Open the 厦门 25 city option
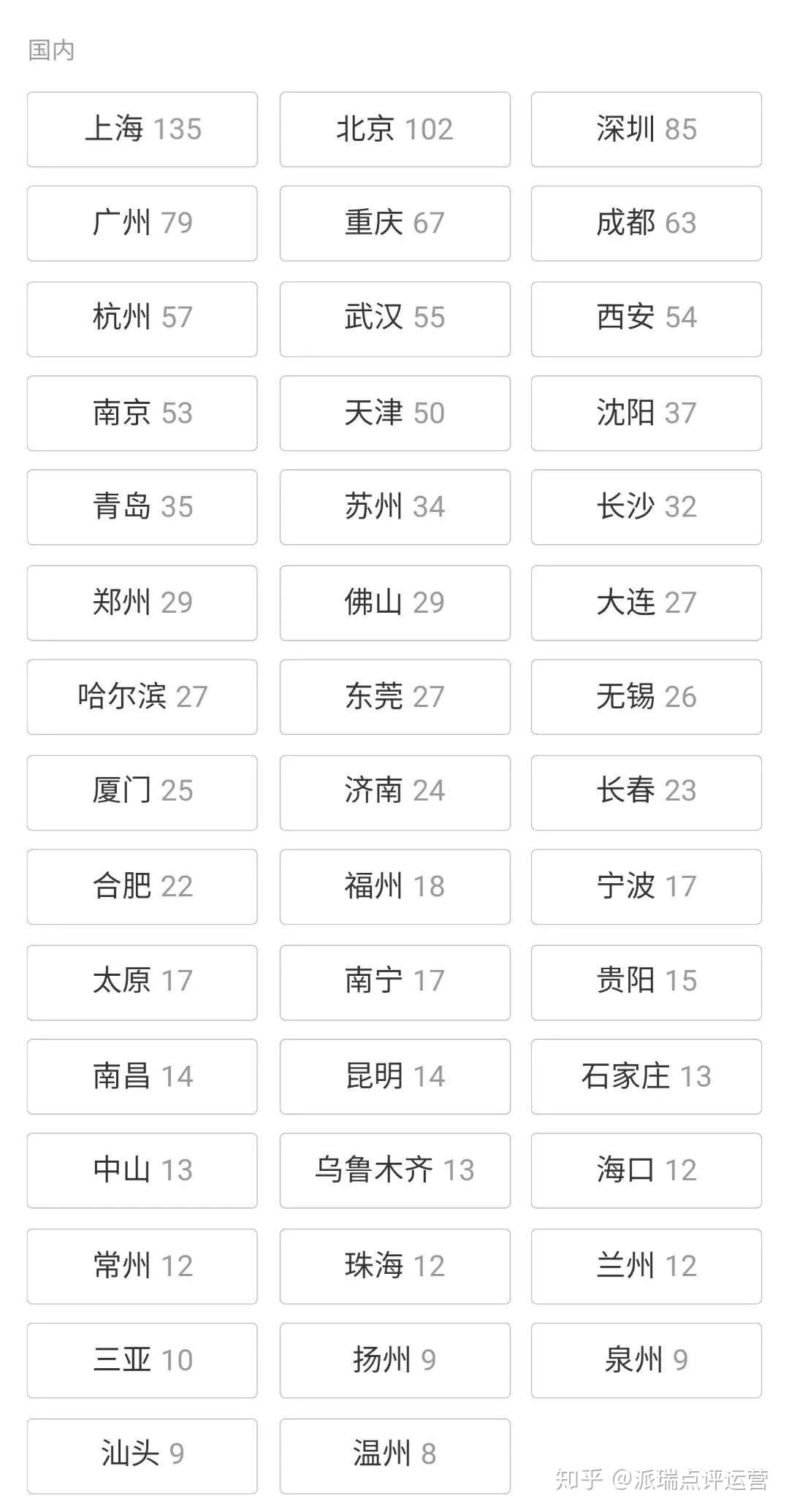The width and height of the screenshot is (789, 1512). coord(142,792)
